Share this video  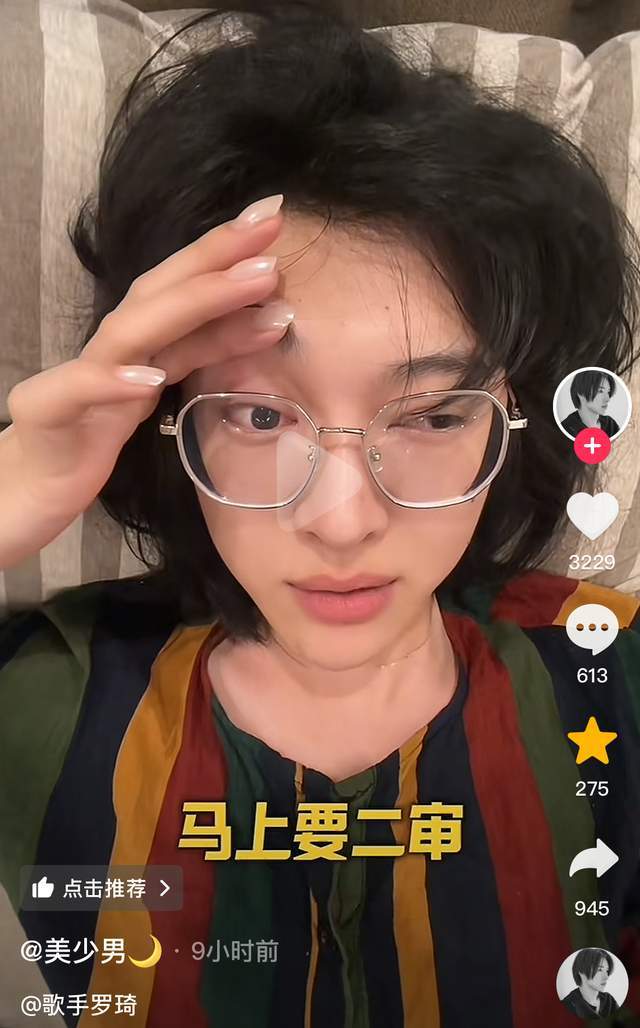pyautogui.click(x=592, y=858)
